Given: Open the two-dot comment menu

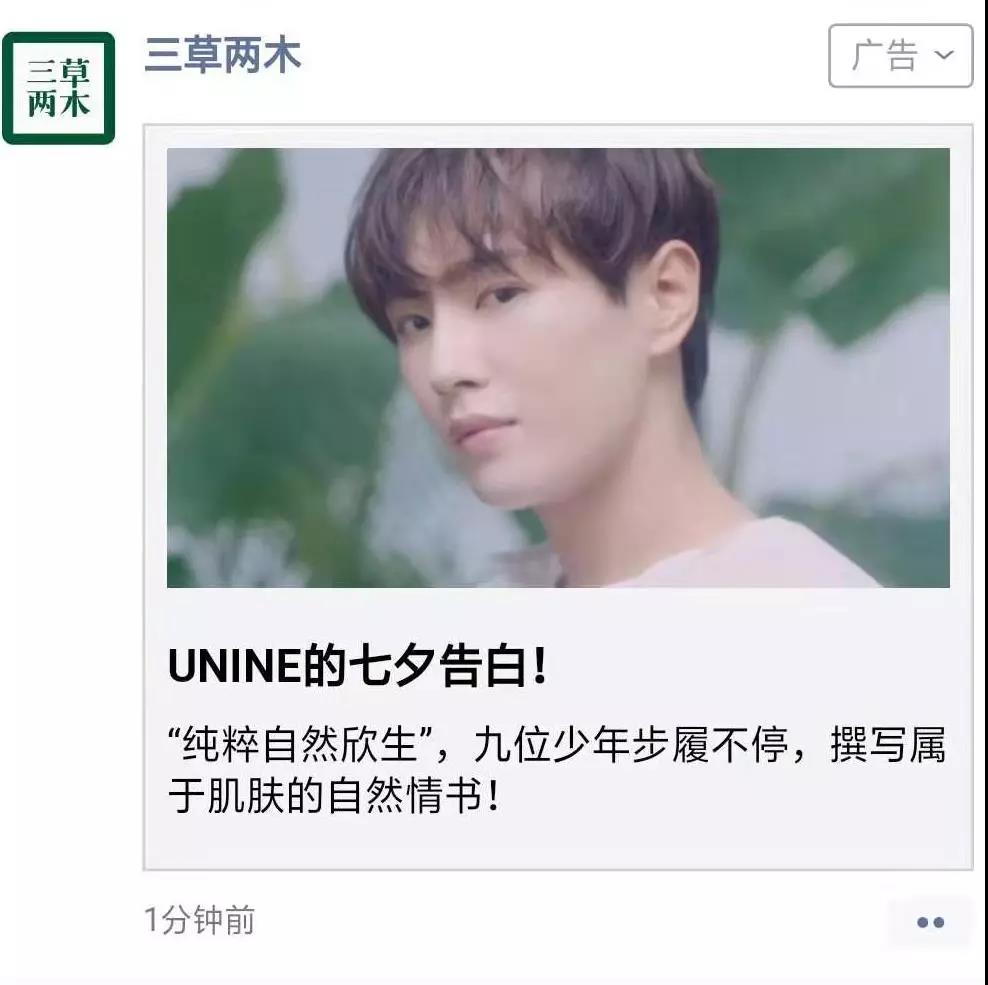Looking at the screenshot, I should pyautogui.click(x=930, y=922).
